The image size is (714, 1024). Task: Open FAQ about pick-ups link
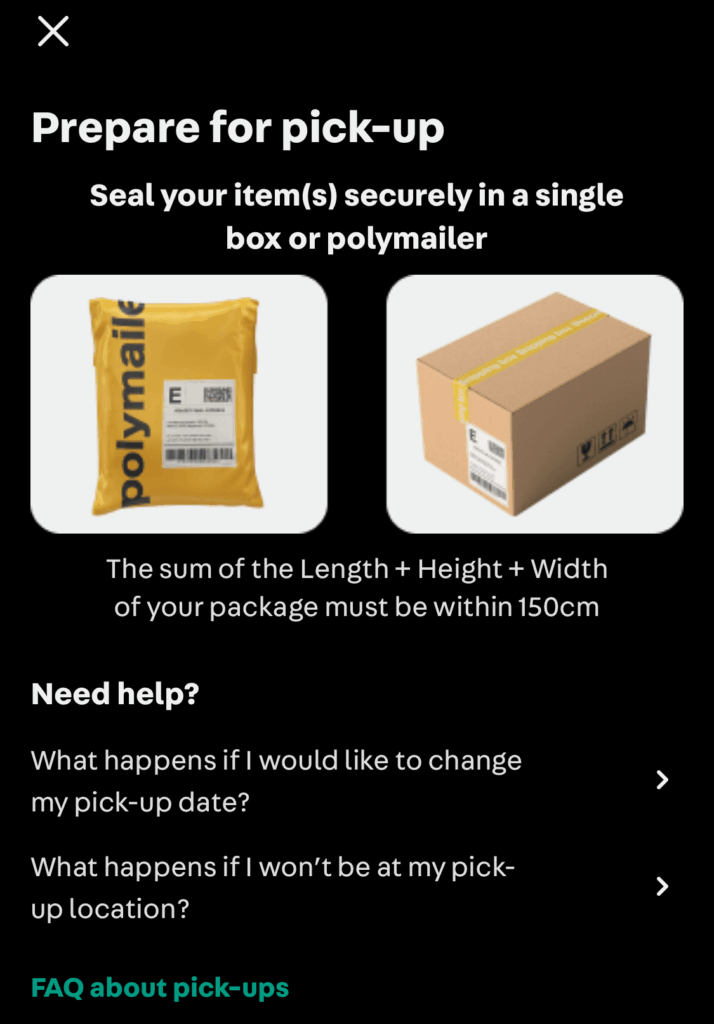pos(160,988)
